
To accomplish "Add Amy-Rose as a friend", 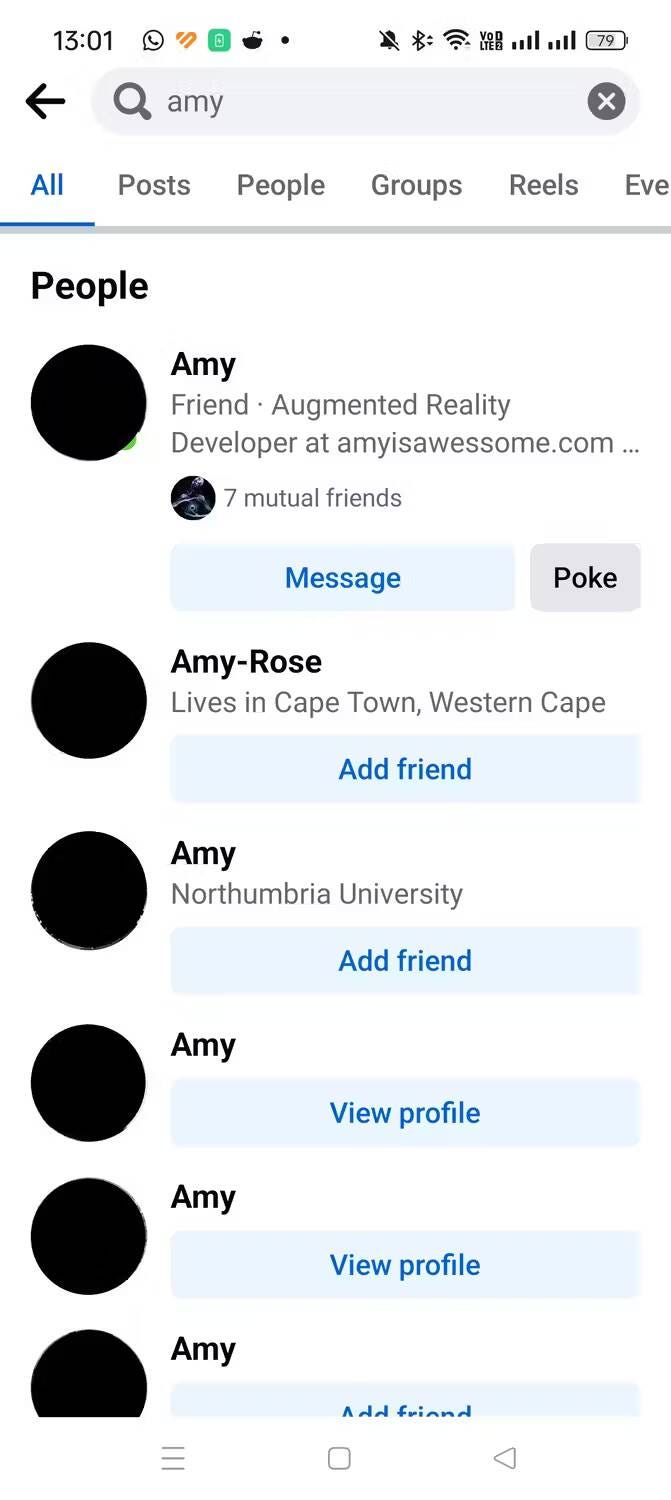I will click(x=405, y=769).
